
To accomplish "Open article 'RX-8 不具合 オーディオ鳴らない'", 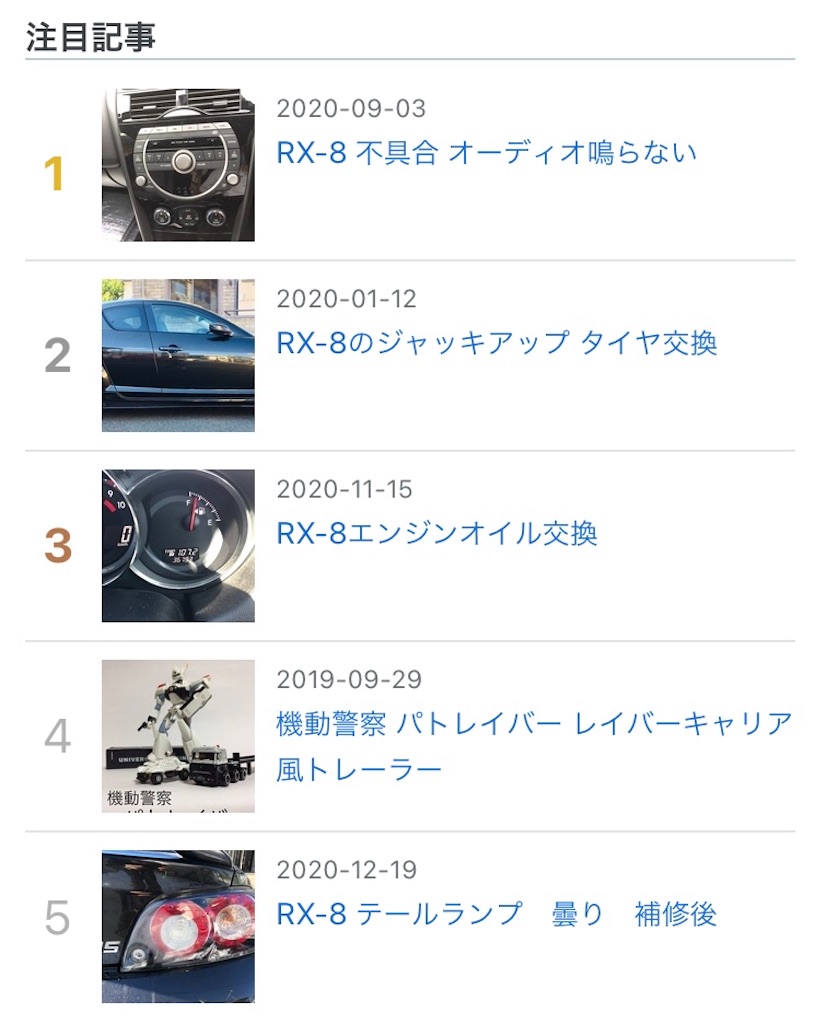I will pyautogui.click(x=486, y=154).
